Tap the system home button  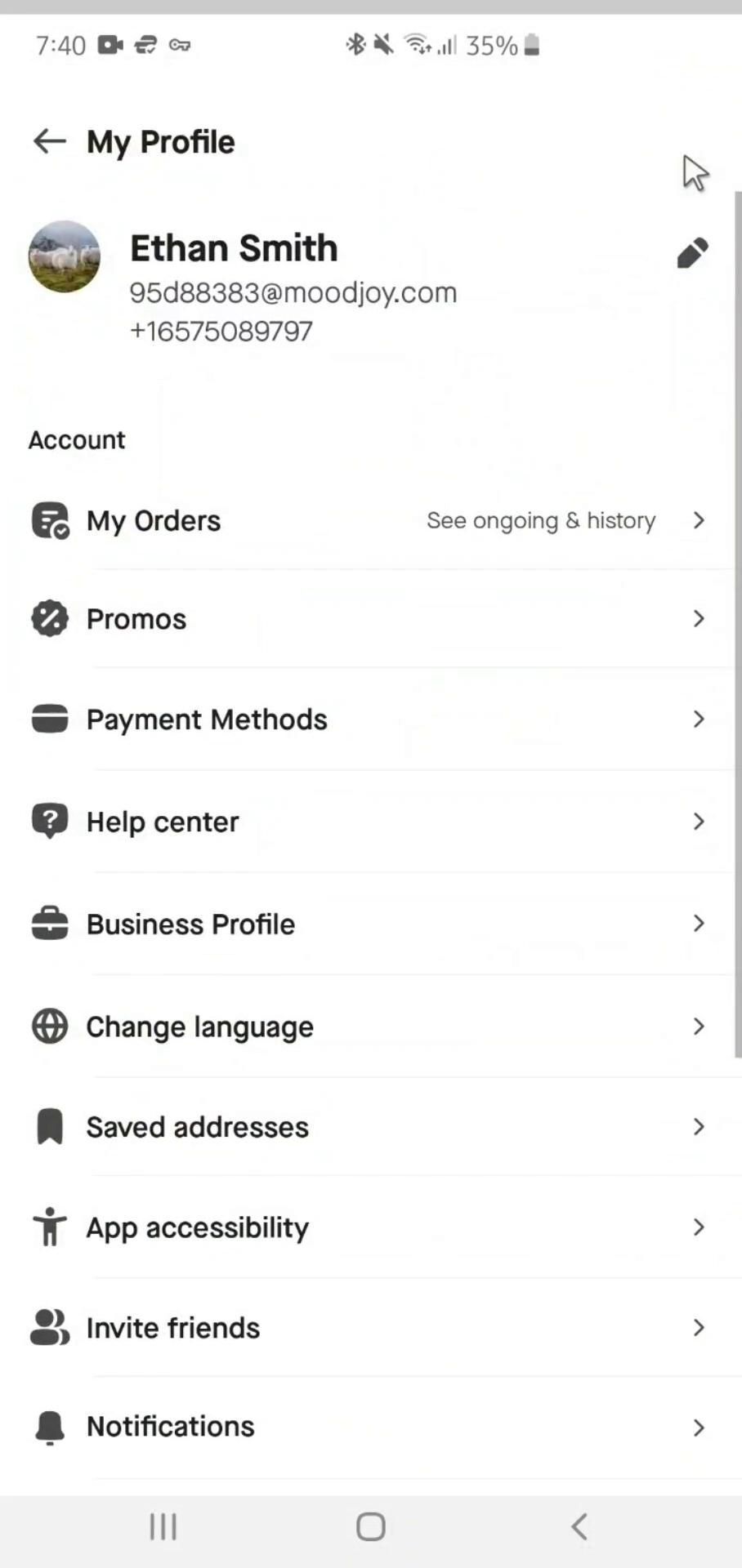[x=371, y=1526]
